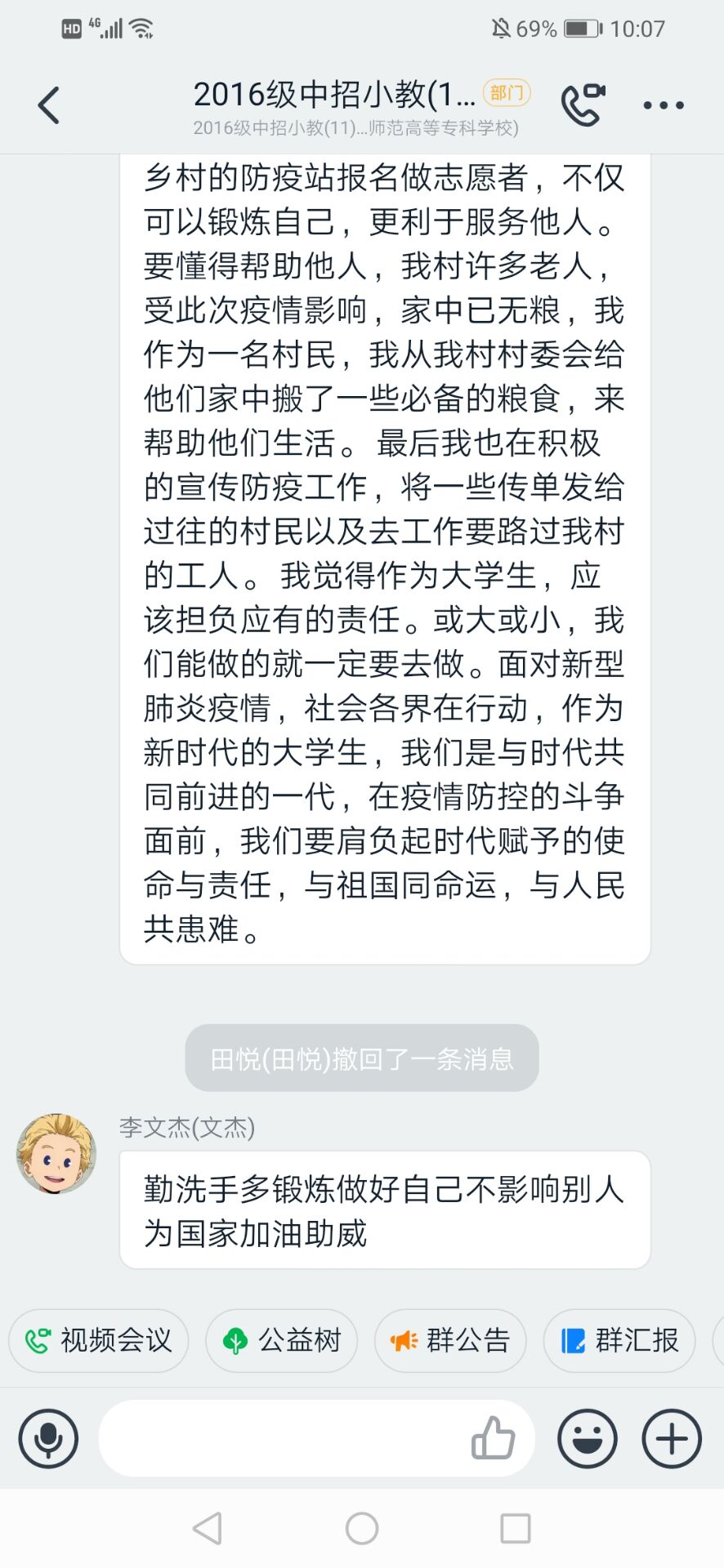724x1568 pixels.
Task: Open the system recent apps view
Action: point(516,1528)
